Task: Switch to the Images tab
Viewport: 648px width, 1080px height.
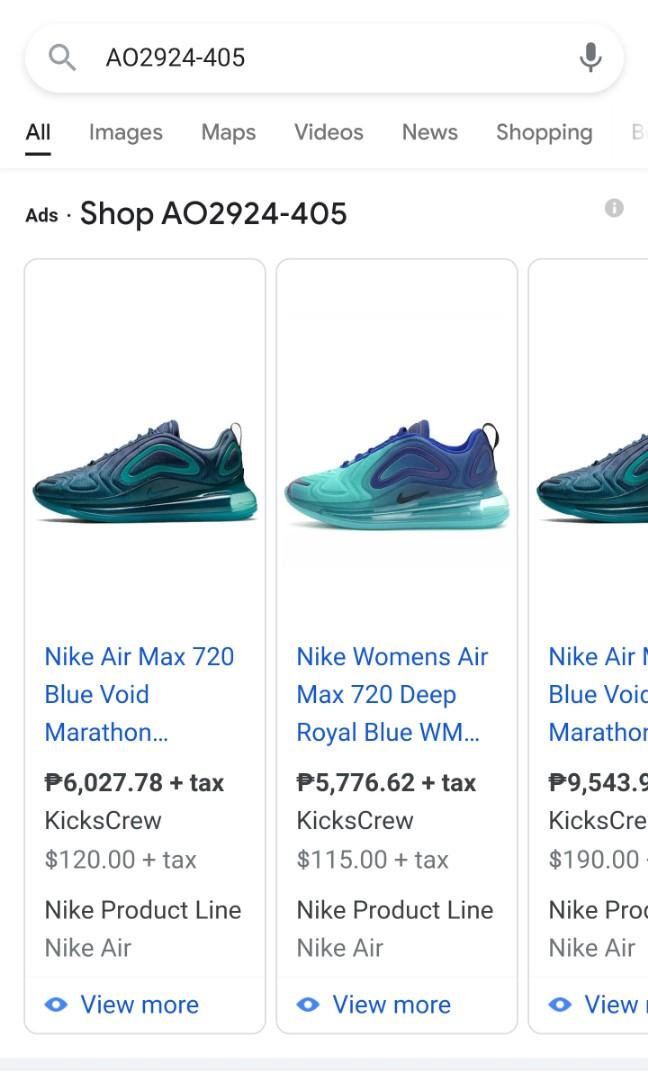Action: [125, 132]
